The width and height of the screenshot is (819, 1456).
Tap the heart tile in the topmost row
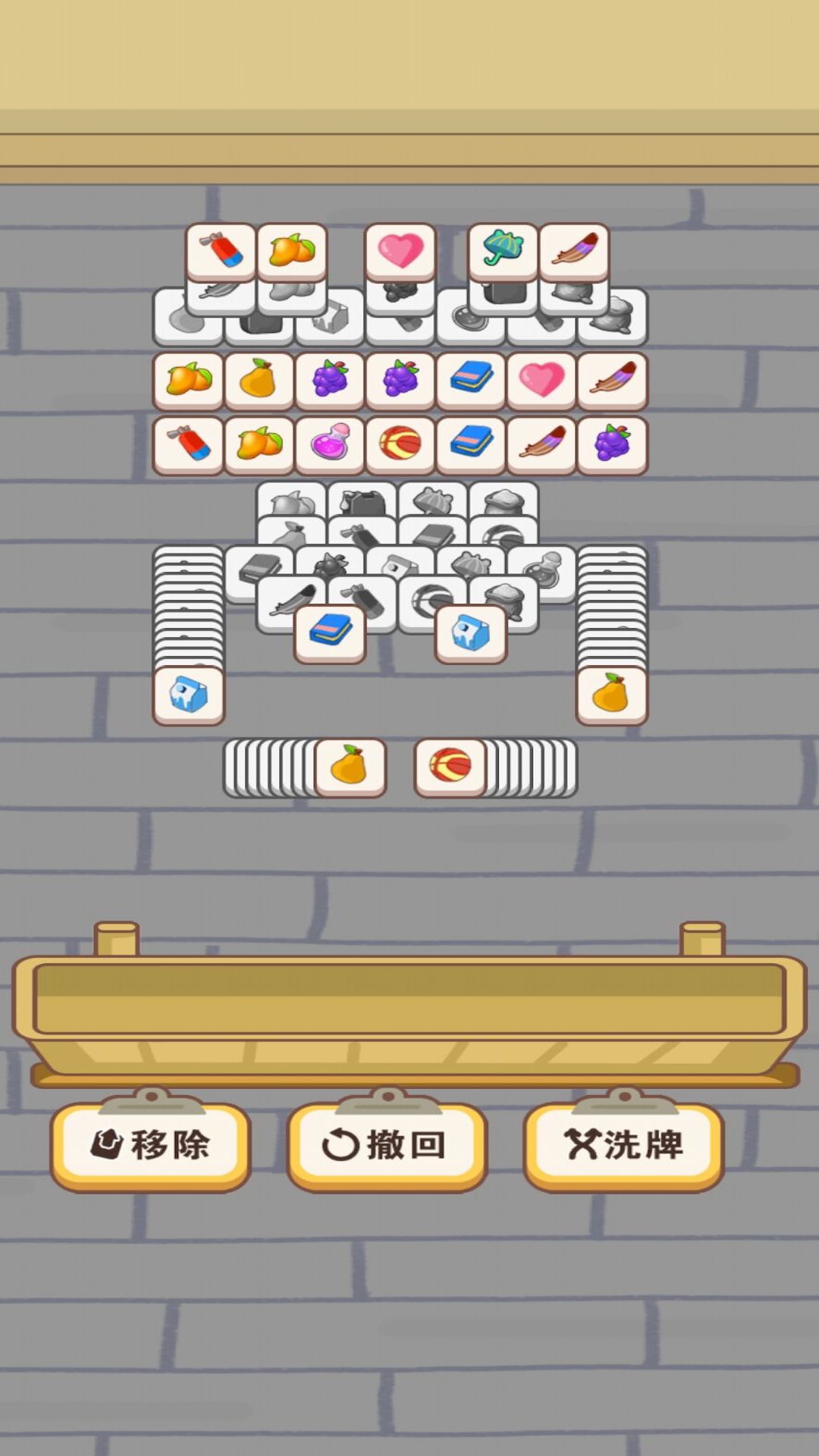pos(400,249)
